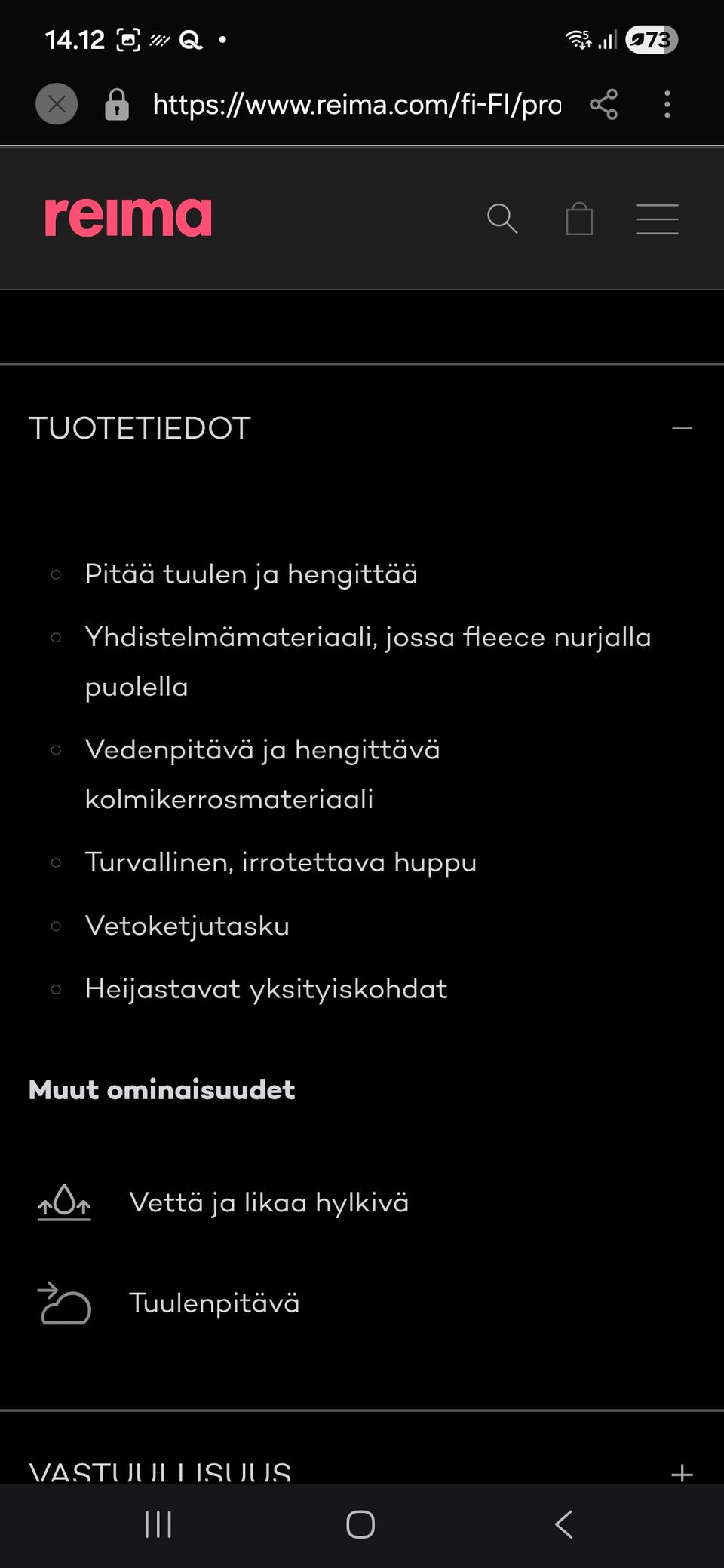Open the shopping bag
Image resolution: width=724 pixels, height=1568 pixels.
(579, 219)
